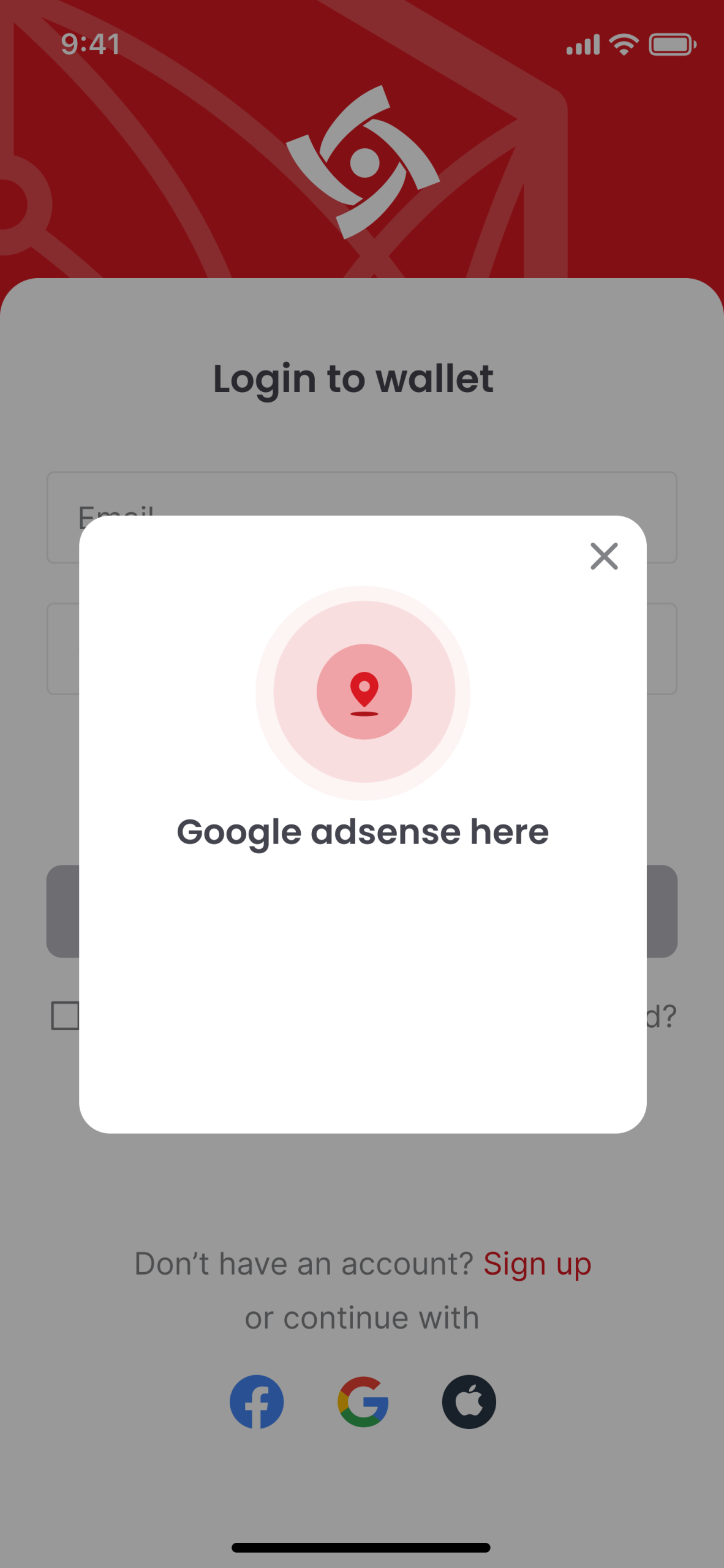Continue with Apple

469,1402
